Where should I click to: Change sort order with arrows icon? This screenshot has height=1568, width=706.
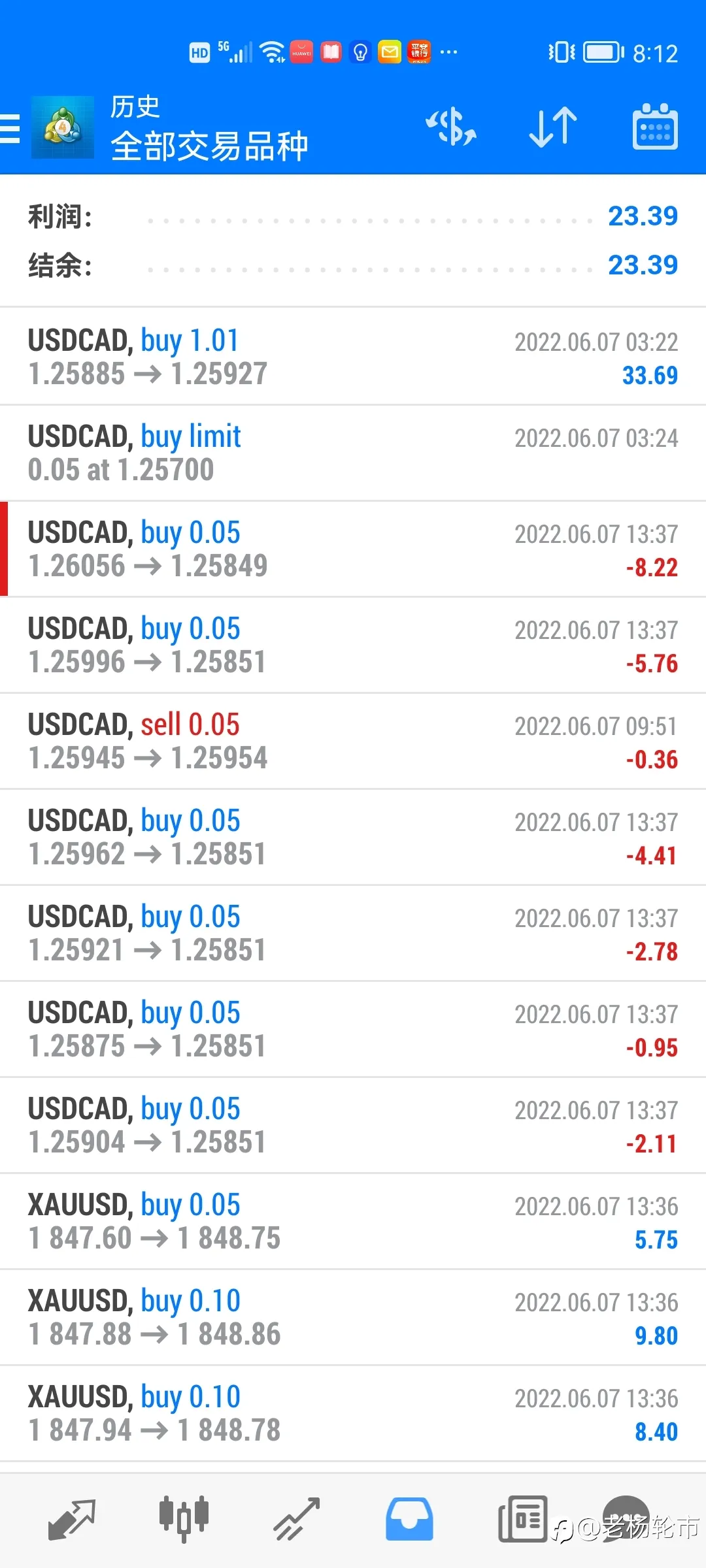pyautogui.click(x=553, y=127)
